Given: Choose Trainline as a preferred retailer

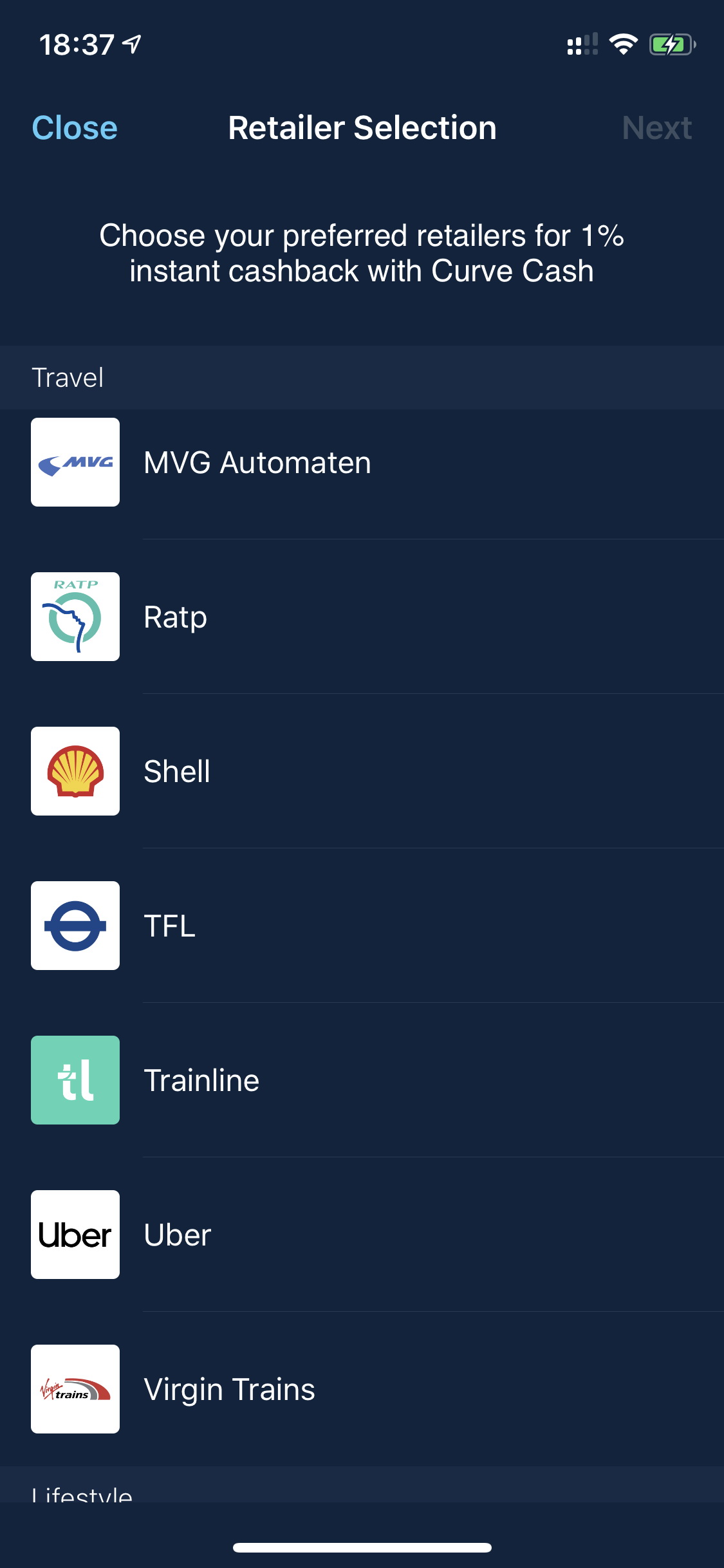Looking at the screenshot, I should (x=362, y=1080).
